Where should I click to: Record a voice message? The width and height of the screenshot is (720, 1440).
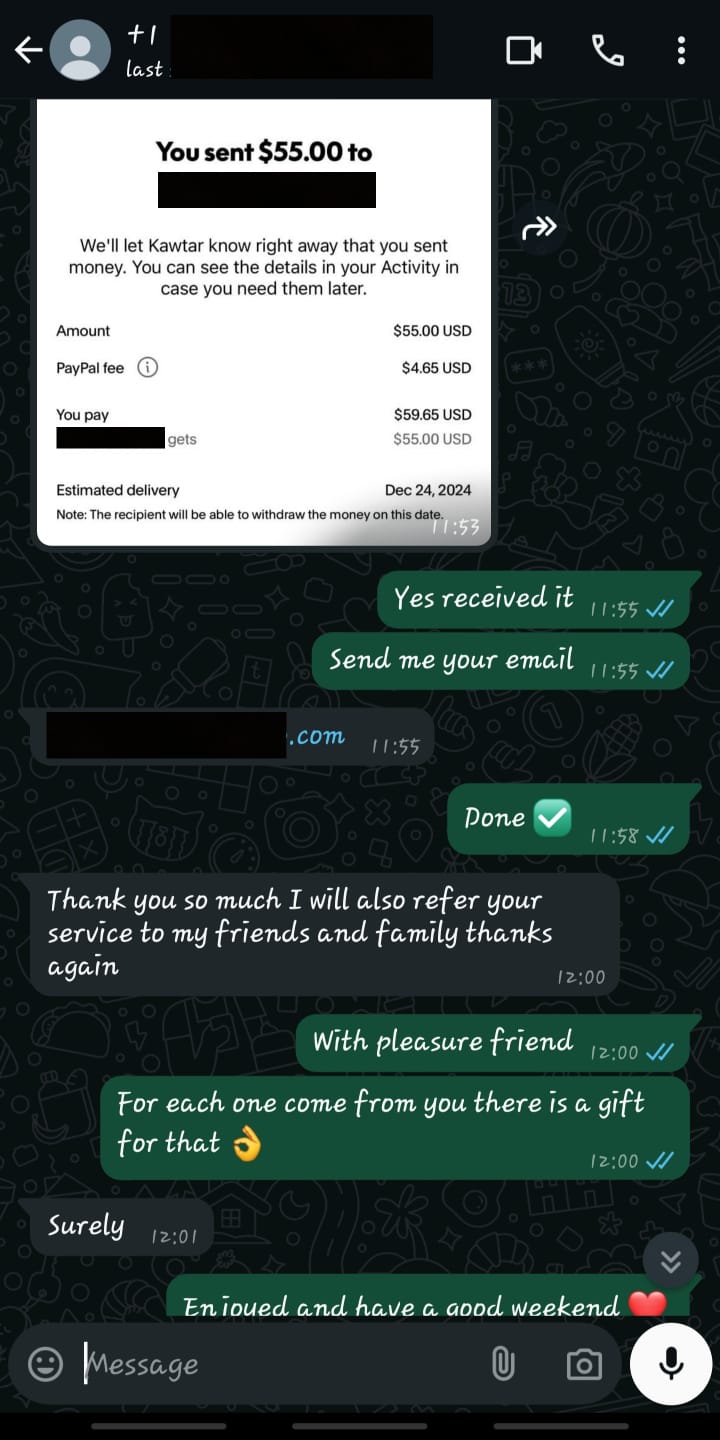(670, 1364)
